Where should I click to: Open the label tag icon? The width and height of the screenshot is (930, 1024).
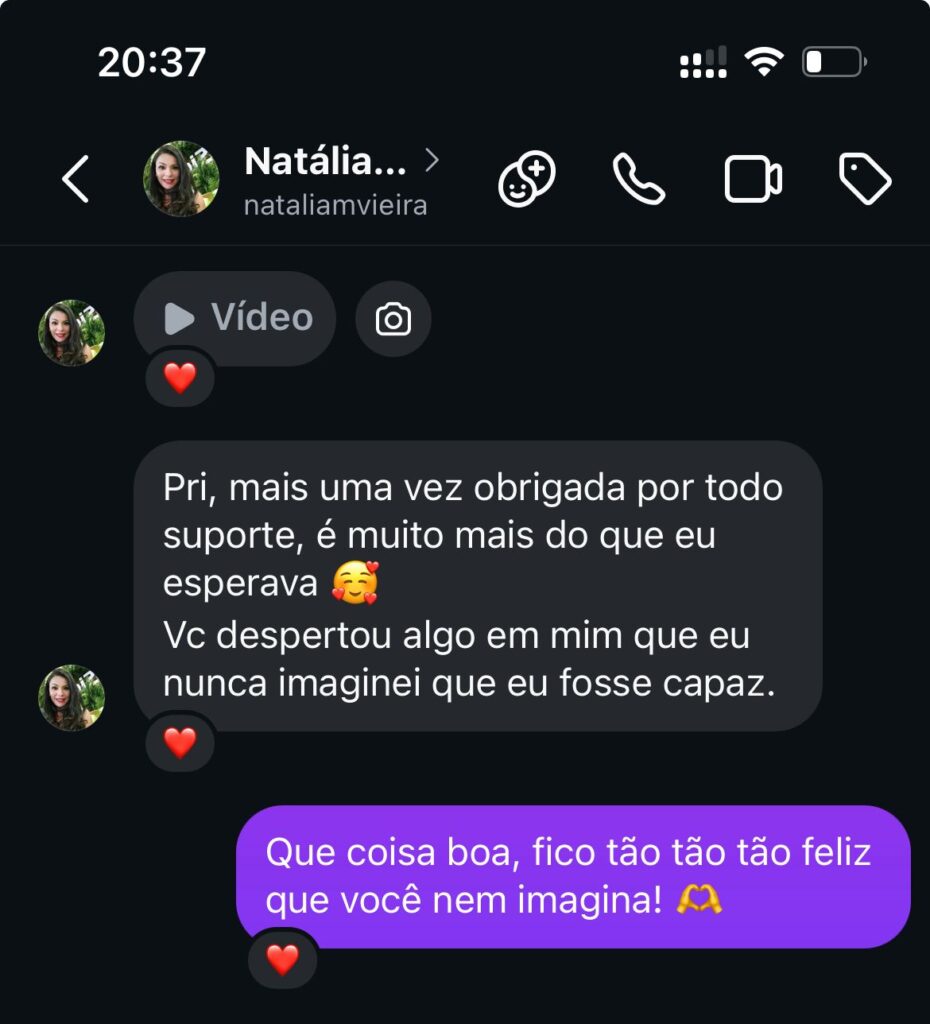[x=864, y=179]
